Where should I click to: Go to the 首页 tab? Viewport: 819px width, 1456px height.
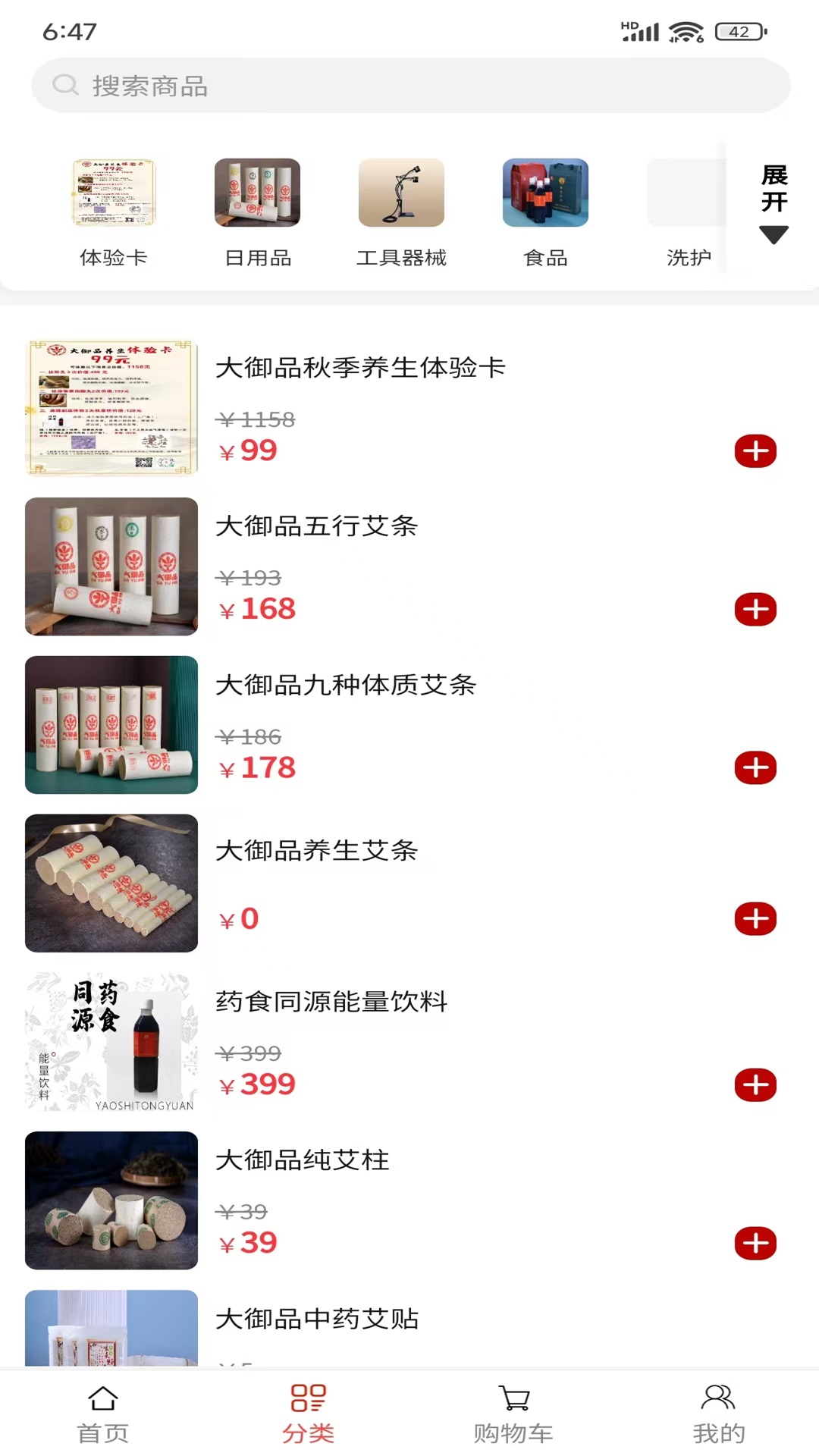click(103, 1413)
